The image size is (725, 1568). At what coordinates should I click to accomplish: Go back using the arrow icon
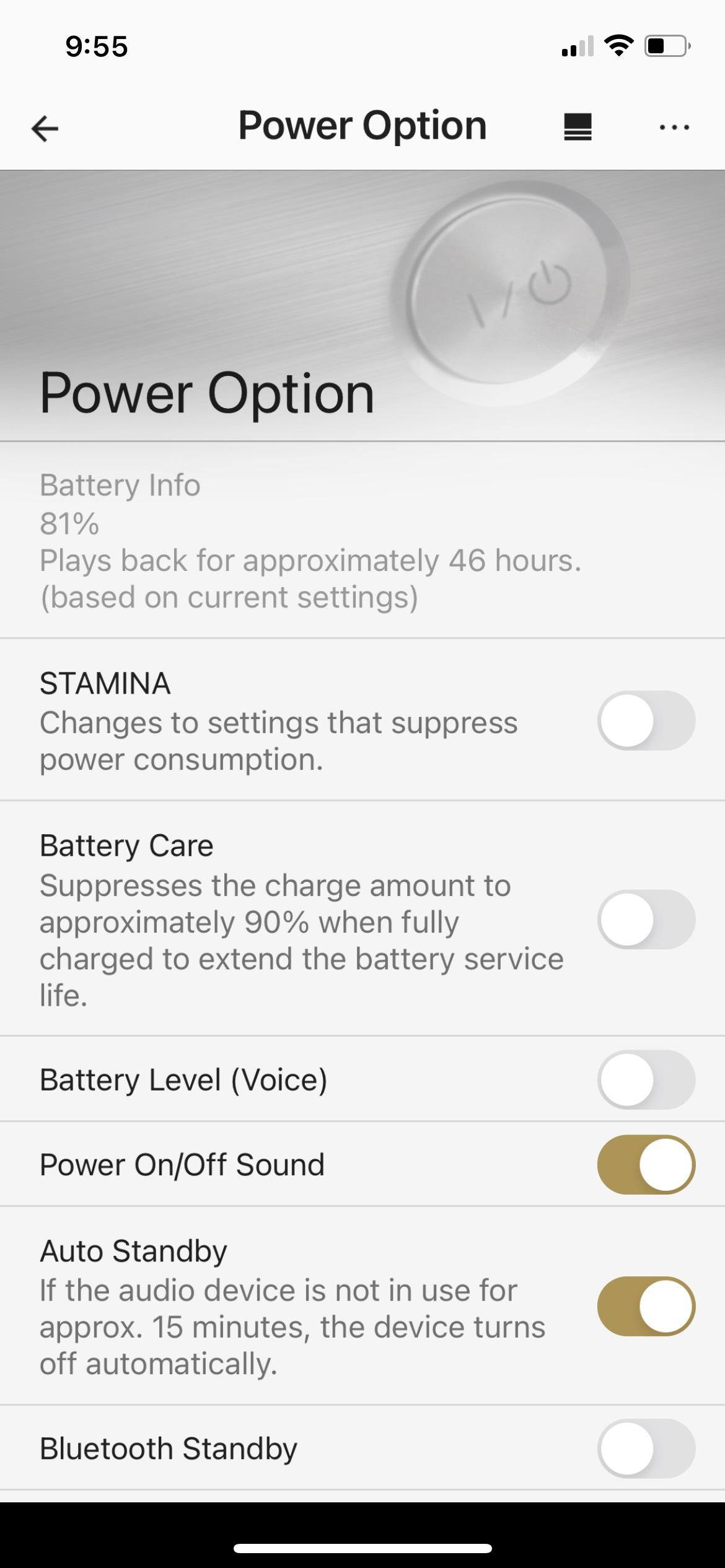click(x=45, y=128)
